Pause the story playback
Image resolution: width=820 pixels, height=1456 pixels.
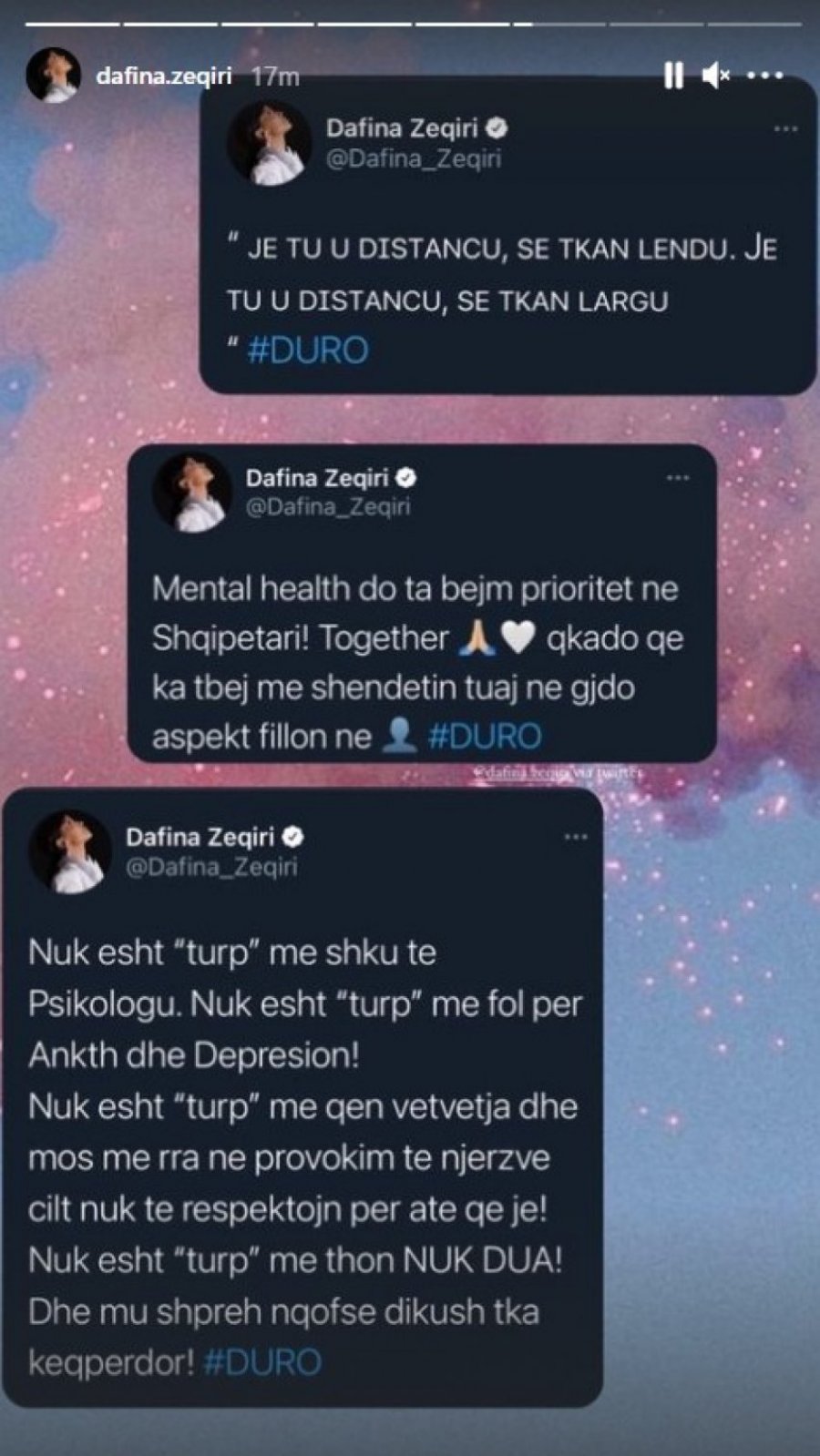(673, 75)
